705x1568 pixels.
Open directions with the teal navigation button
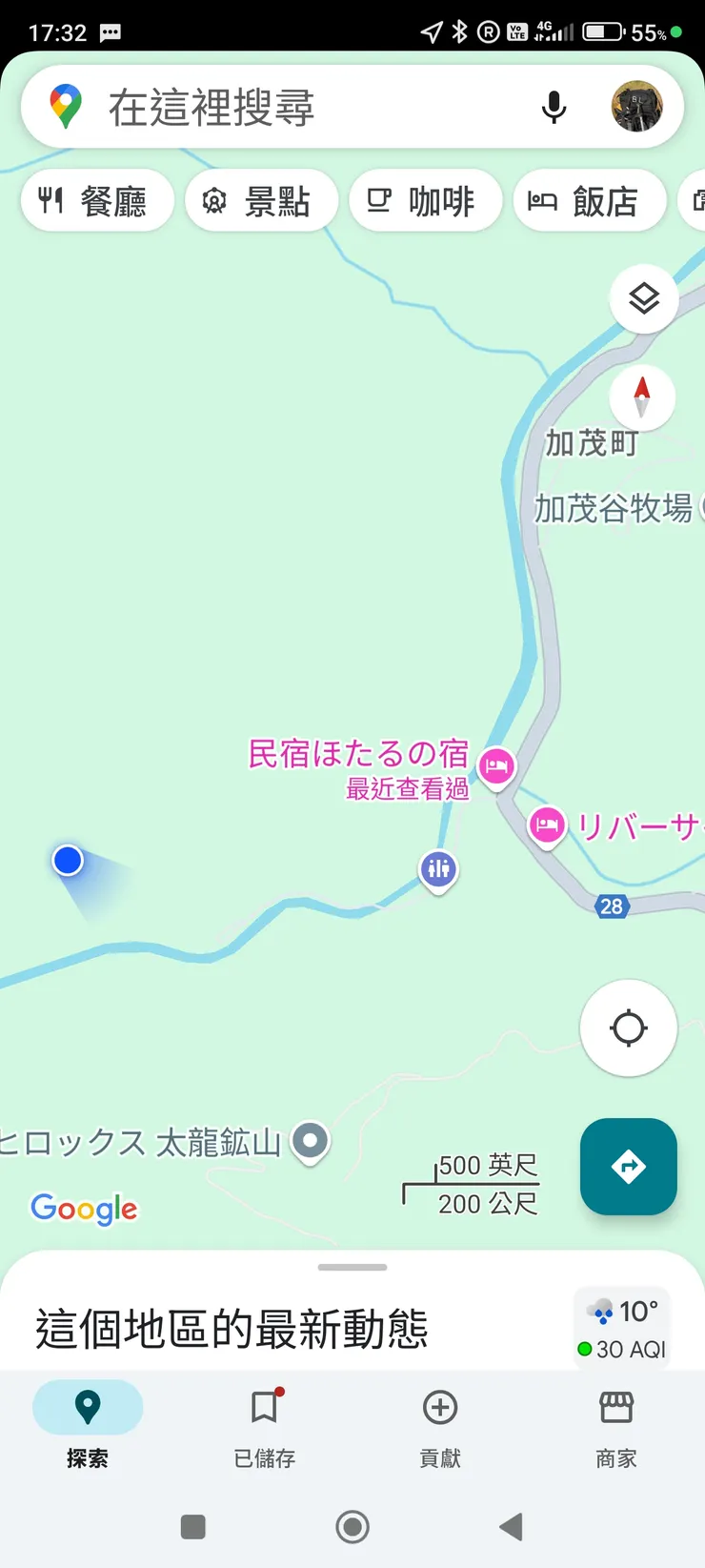pyautogui.click(x=628, y=1167)
